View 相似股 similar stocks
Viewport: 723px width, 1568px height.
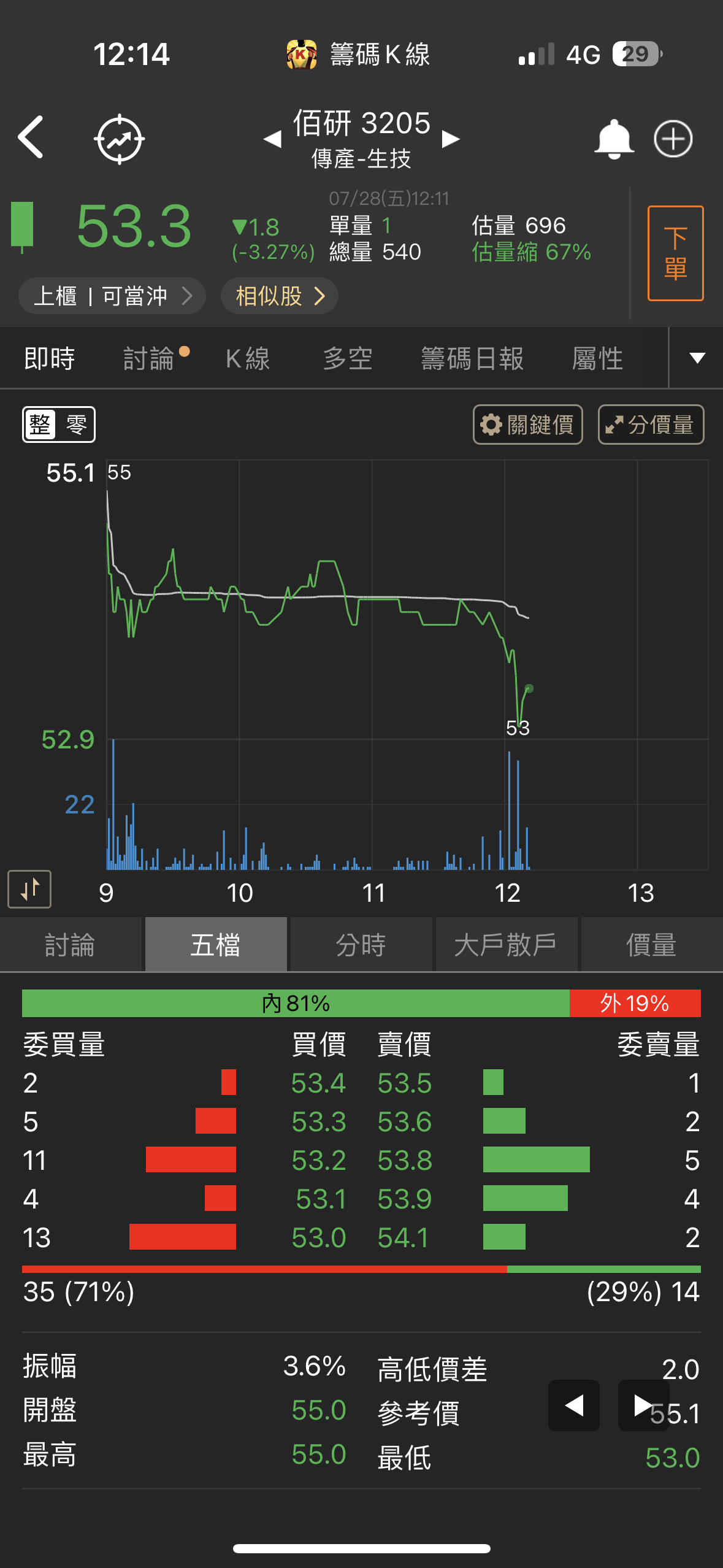(x=280, y=296)
